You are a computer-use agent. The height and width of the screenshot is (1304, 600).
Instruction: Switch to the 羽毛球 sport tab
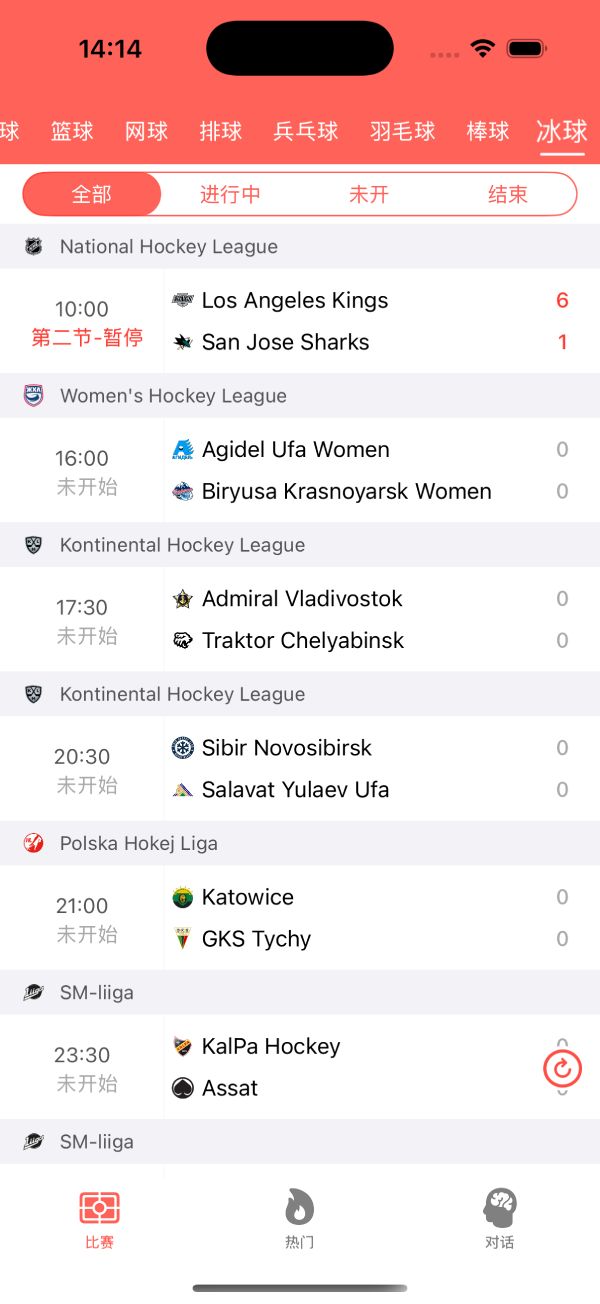pos(403,131)
